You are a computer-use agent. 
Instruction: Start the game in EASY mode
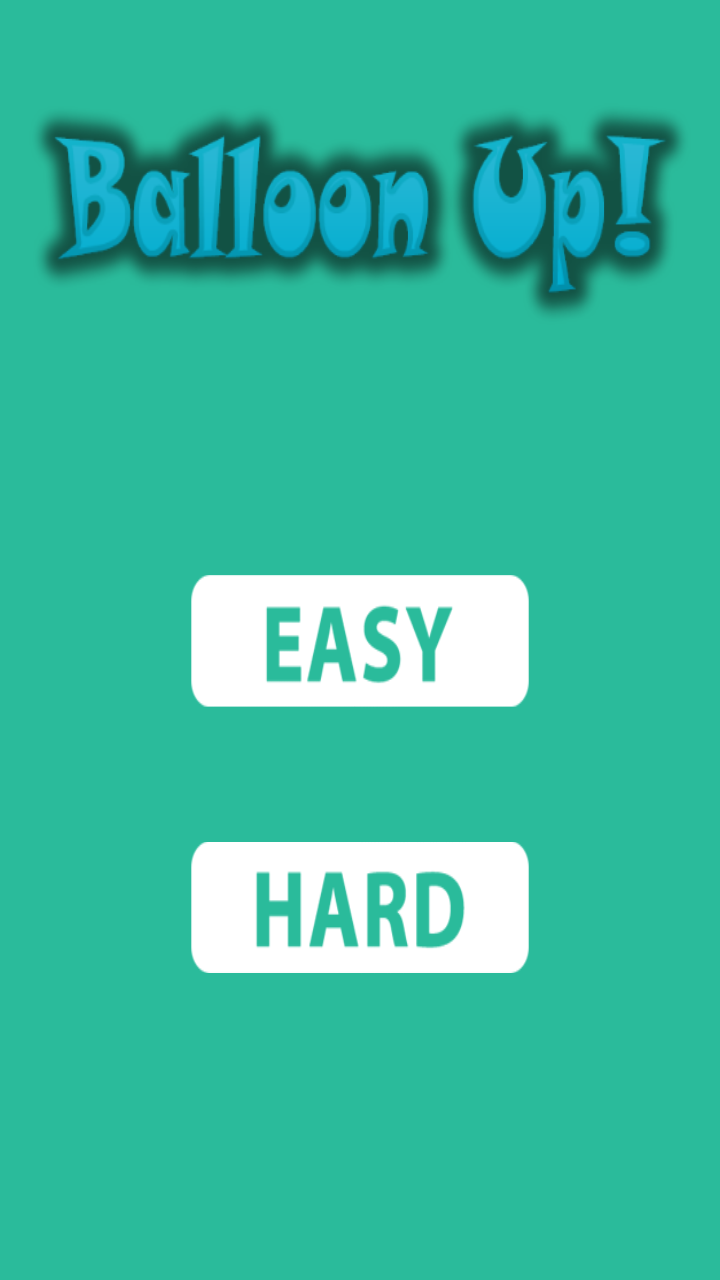click(359, 641)
